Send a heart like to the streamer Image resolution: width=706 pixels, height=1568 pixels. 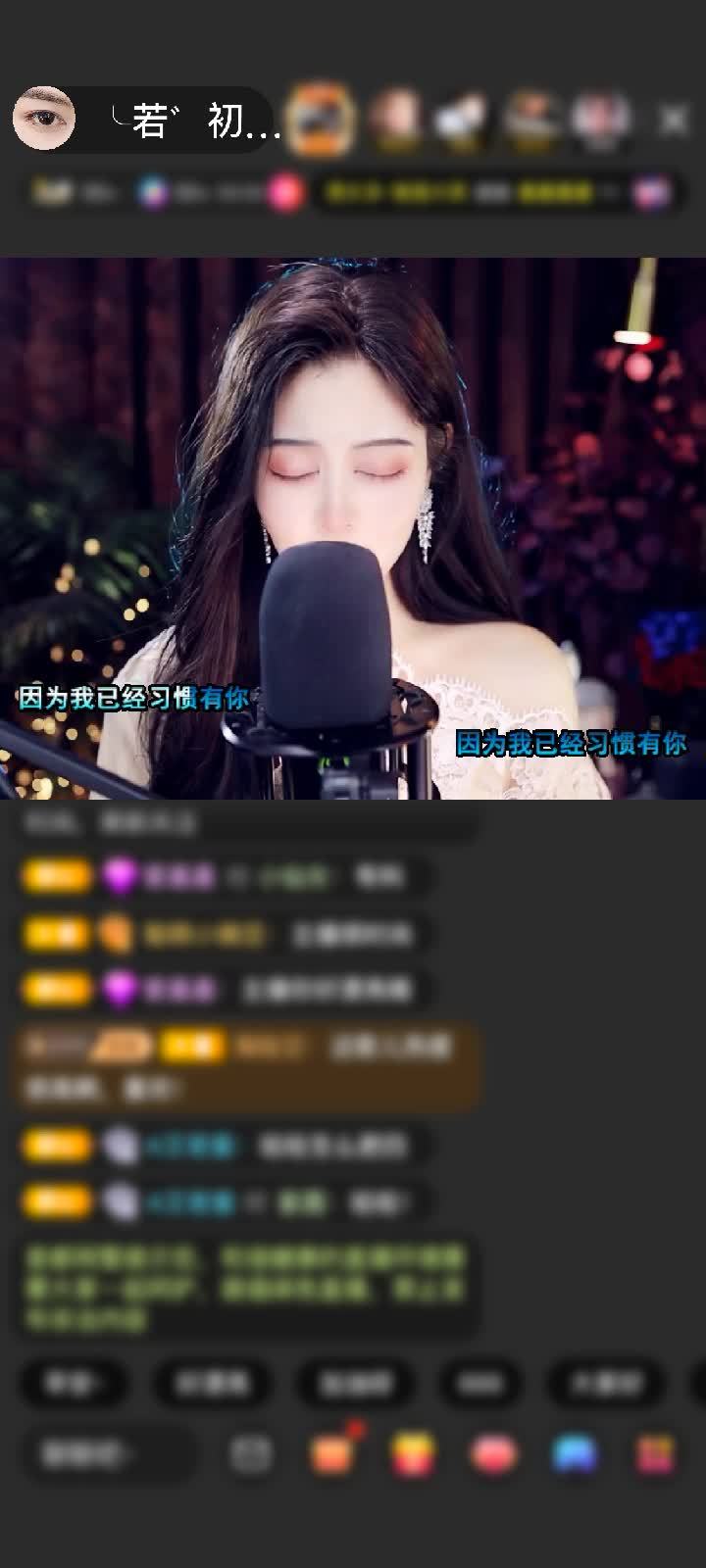493,1454
